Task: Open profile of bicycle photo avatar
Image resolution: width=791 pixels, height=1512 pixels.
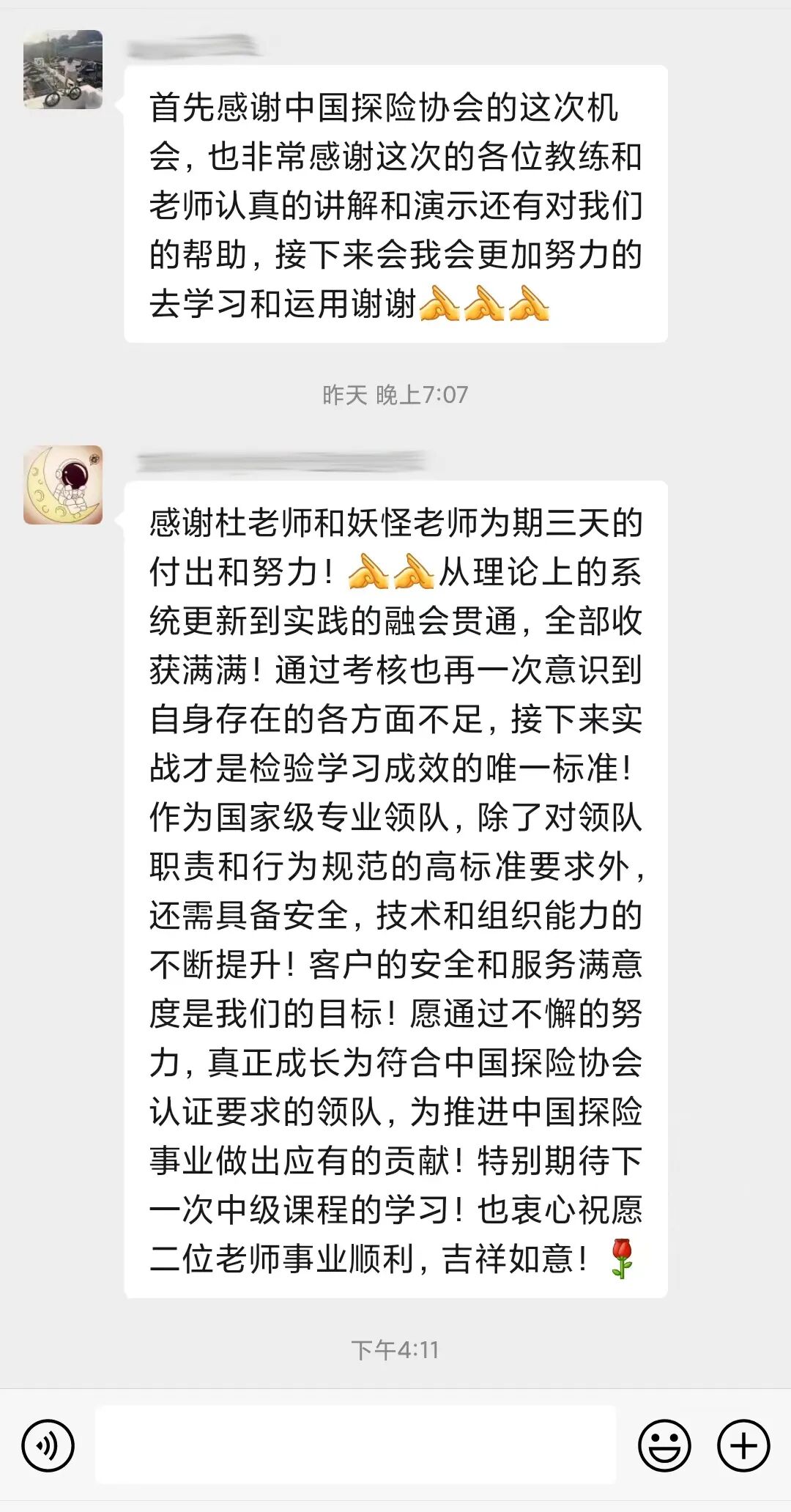Action: point(63,70)
